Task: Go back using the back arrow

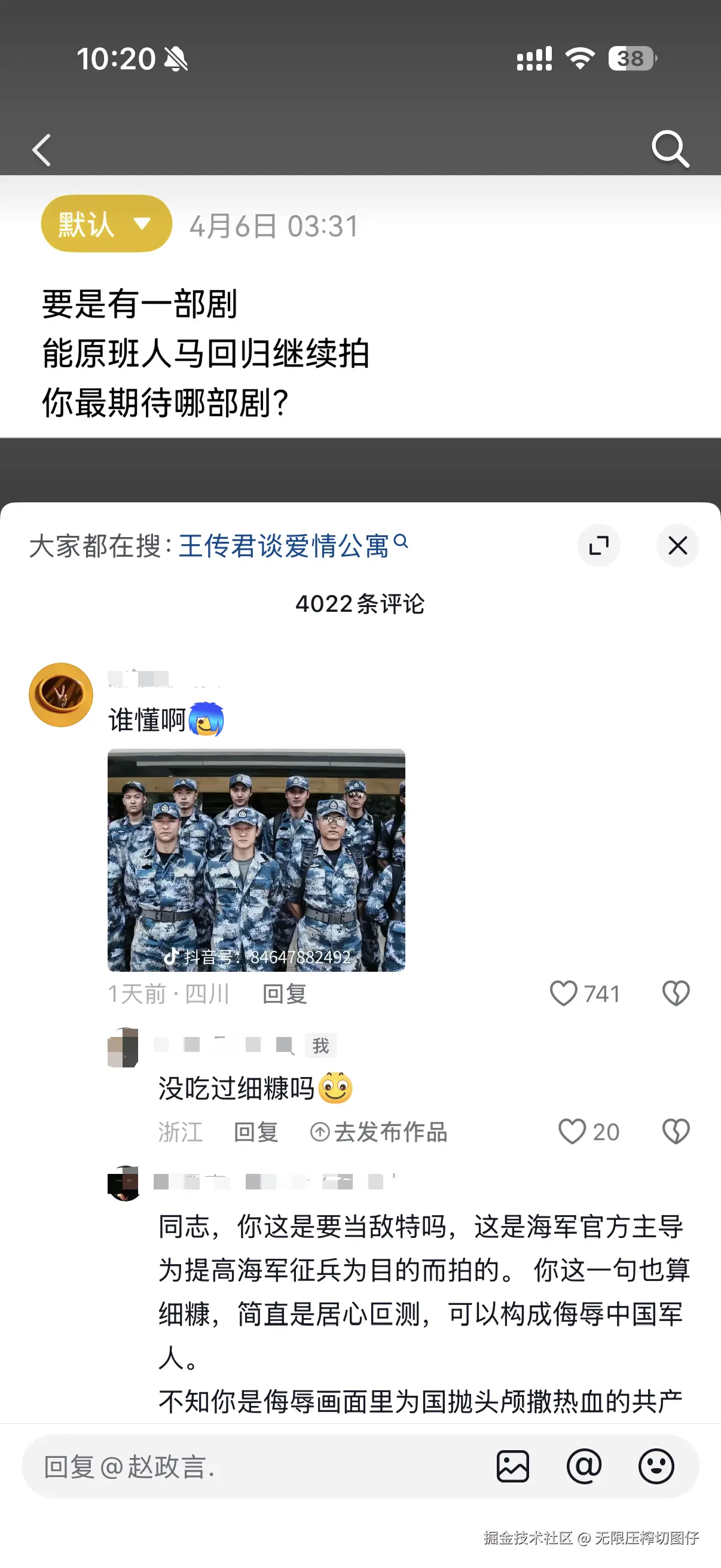Action: click(x=41, y=150)
